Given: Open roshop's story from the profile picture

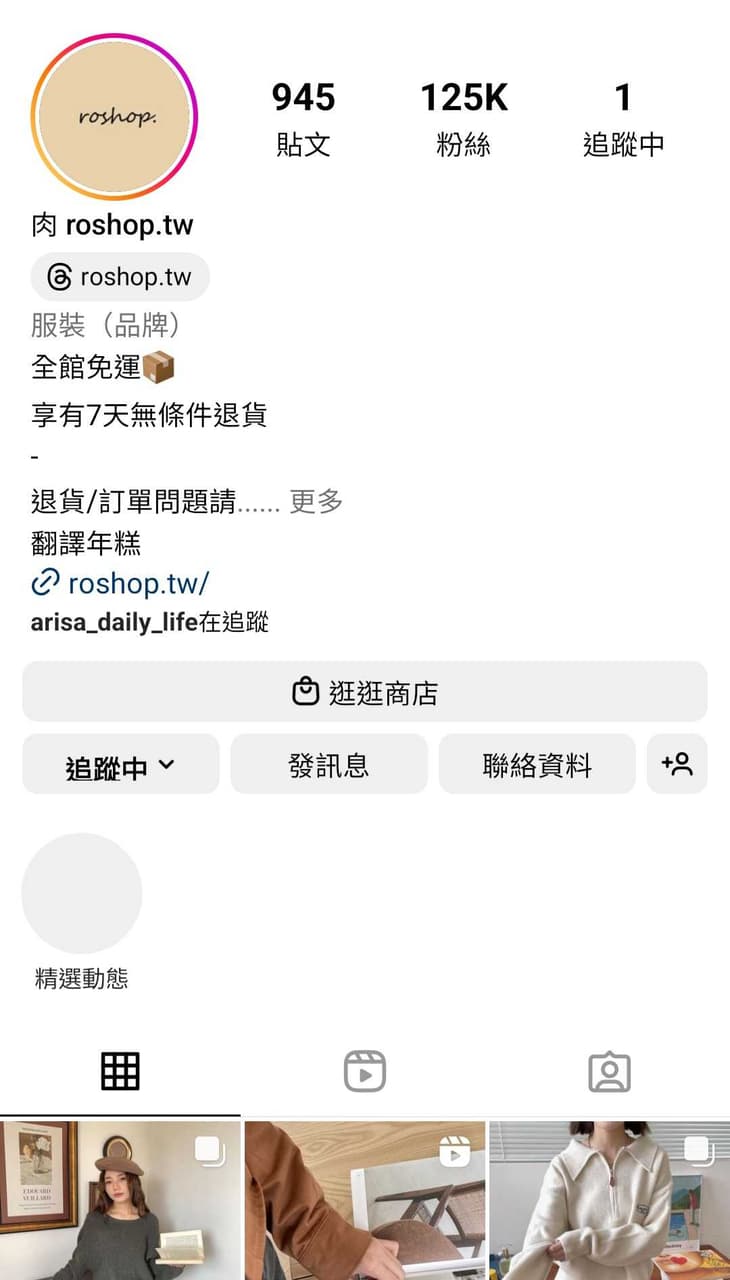Looking at the screenshot, I should pos(114,117).
